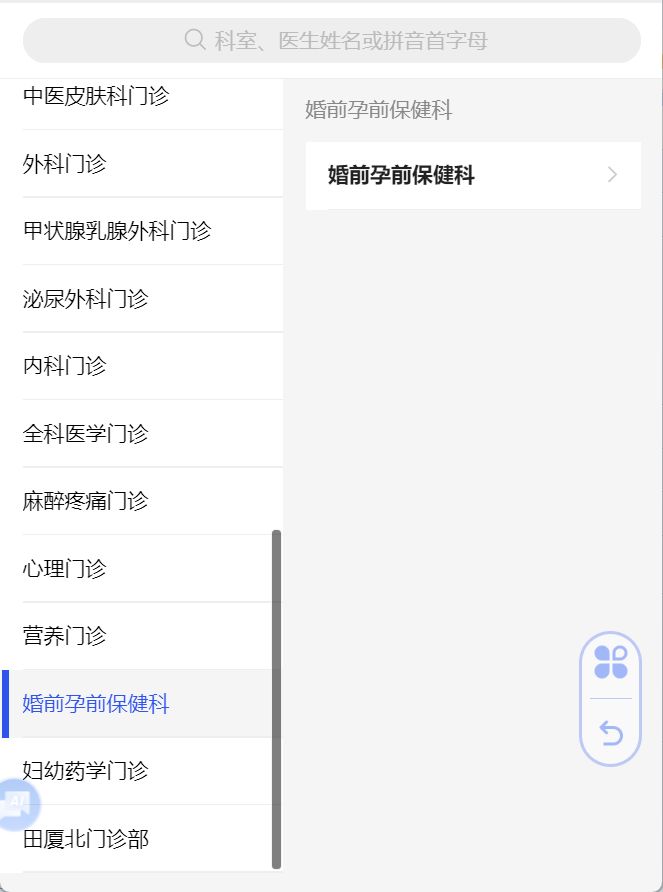Switch to 全科医学门诊

[86, 434]
